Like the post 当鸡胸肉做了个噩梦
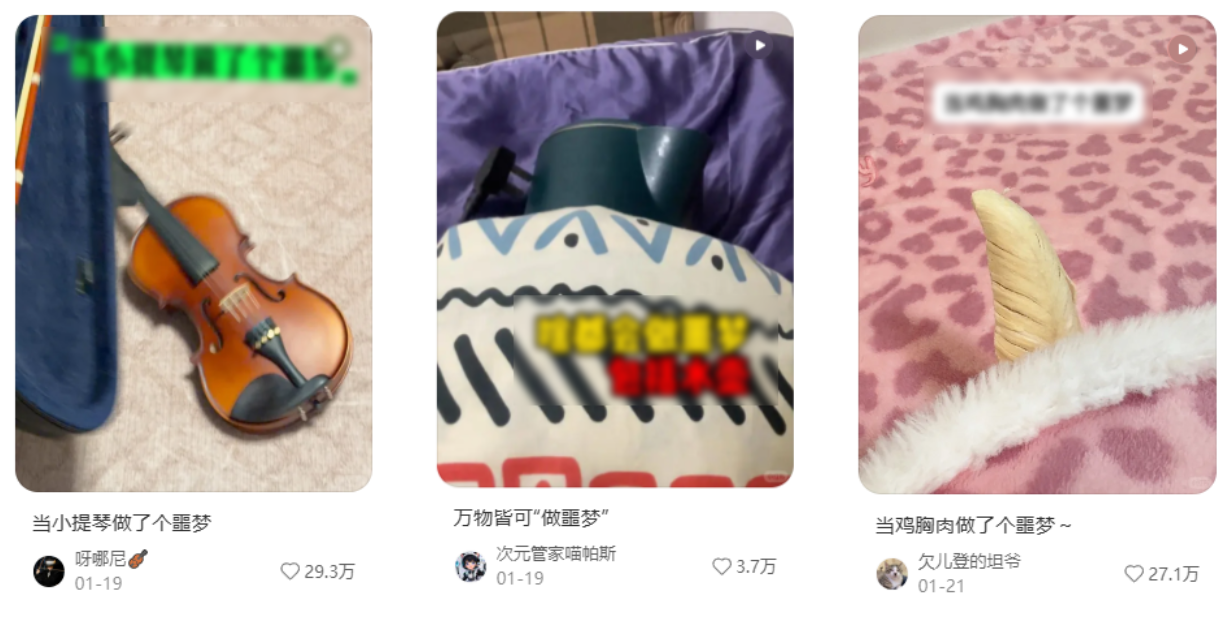 pos(1134,573)
